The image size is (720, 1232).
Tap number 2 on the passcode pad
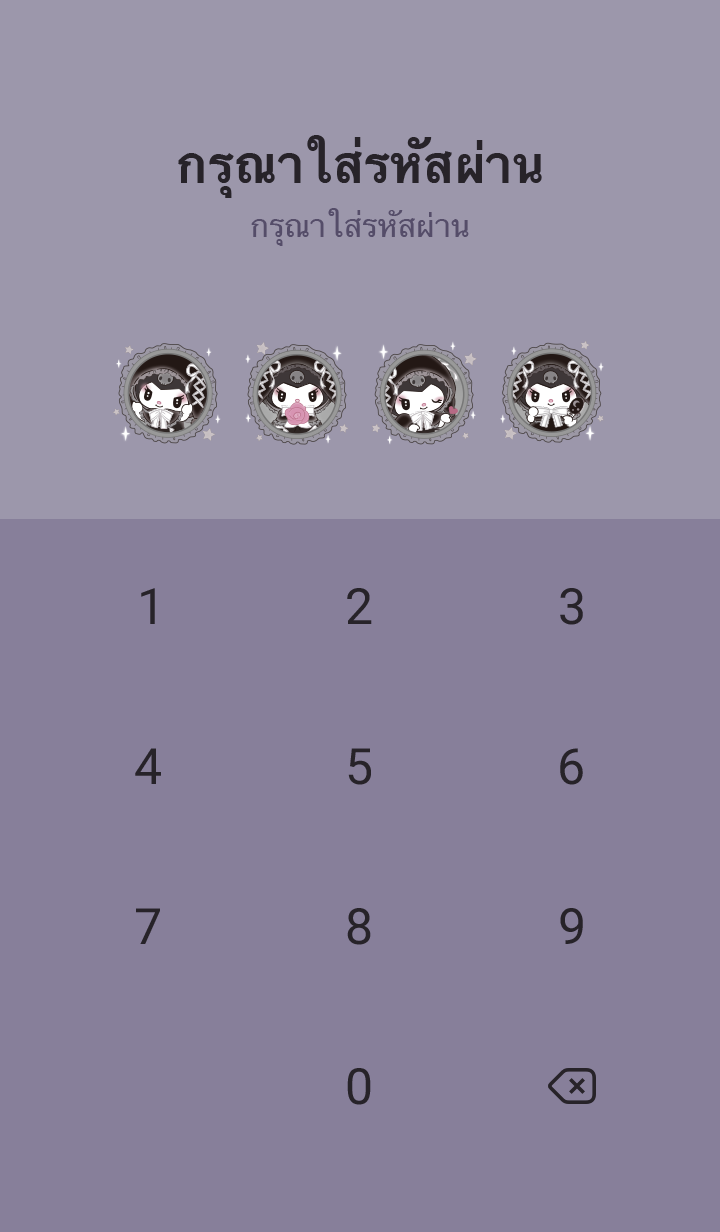click(359, 607)
